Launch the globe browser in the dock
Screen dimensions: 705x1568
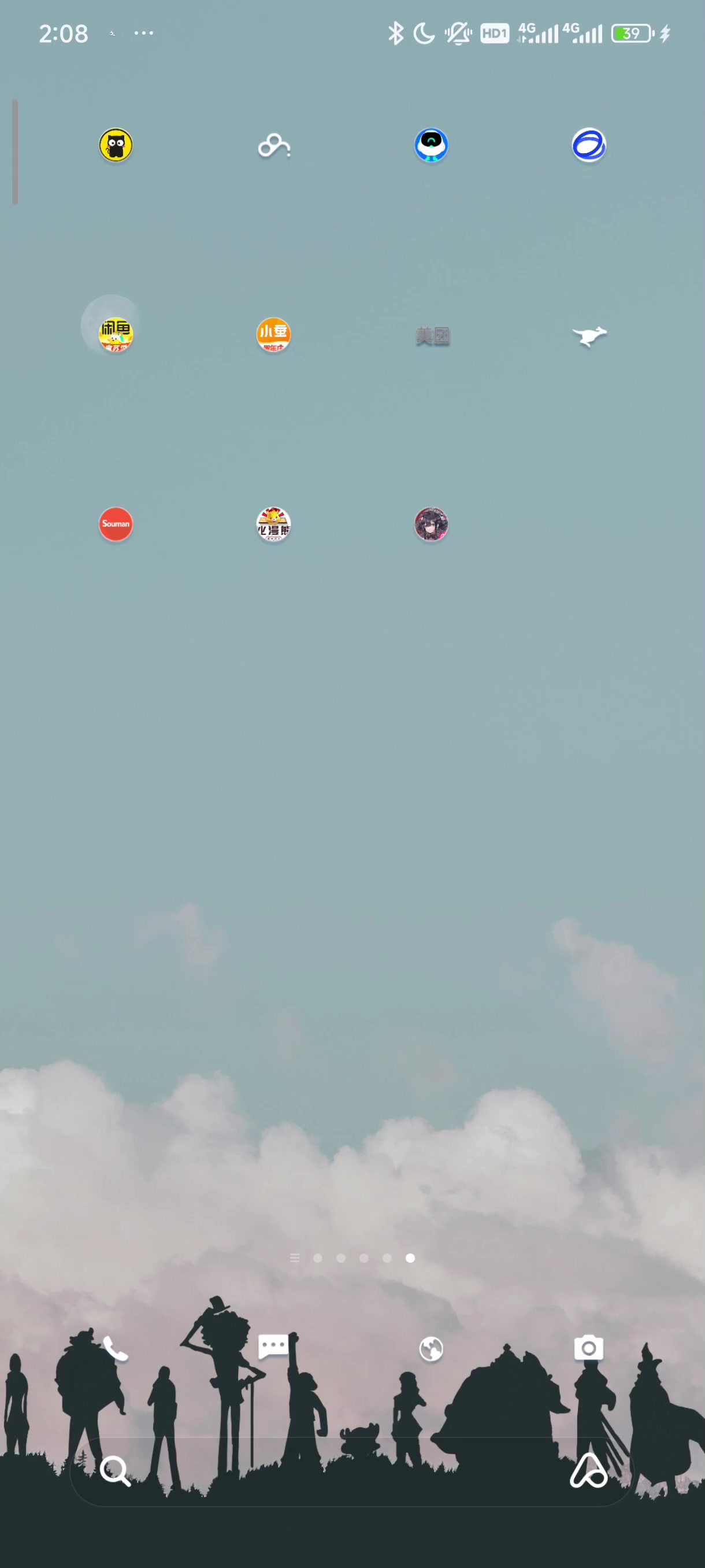click(x=431, y=1349)
